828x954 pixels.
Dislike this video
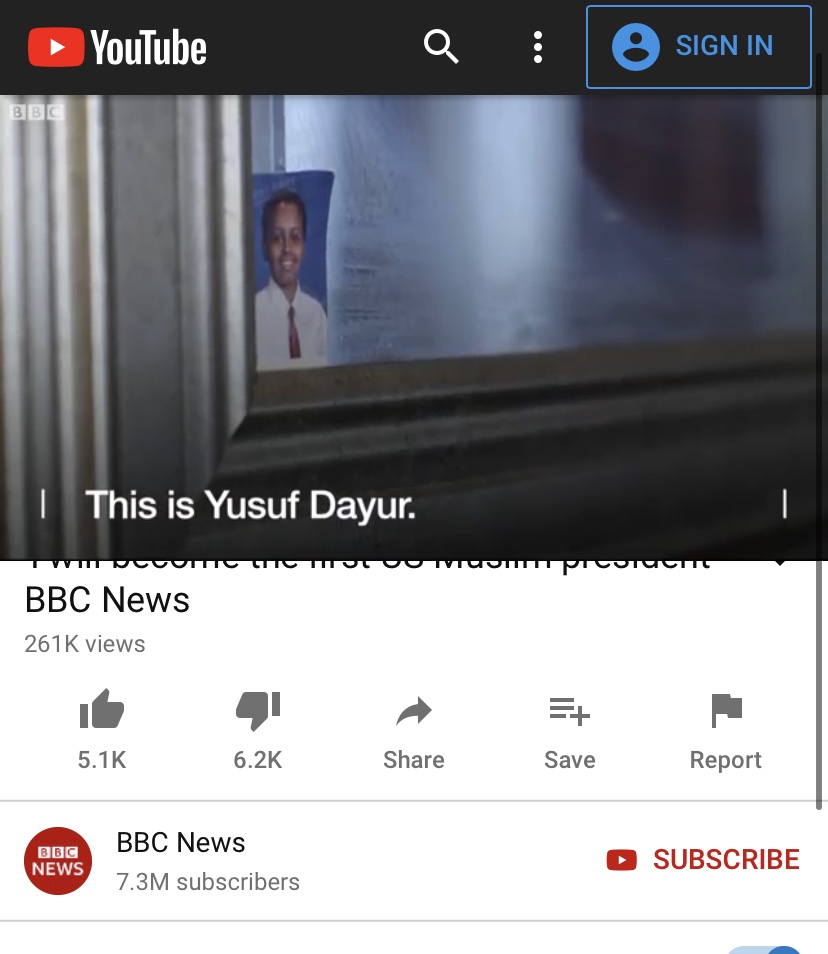point(258,729)
